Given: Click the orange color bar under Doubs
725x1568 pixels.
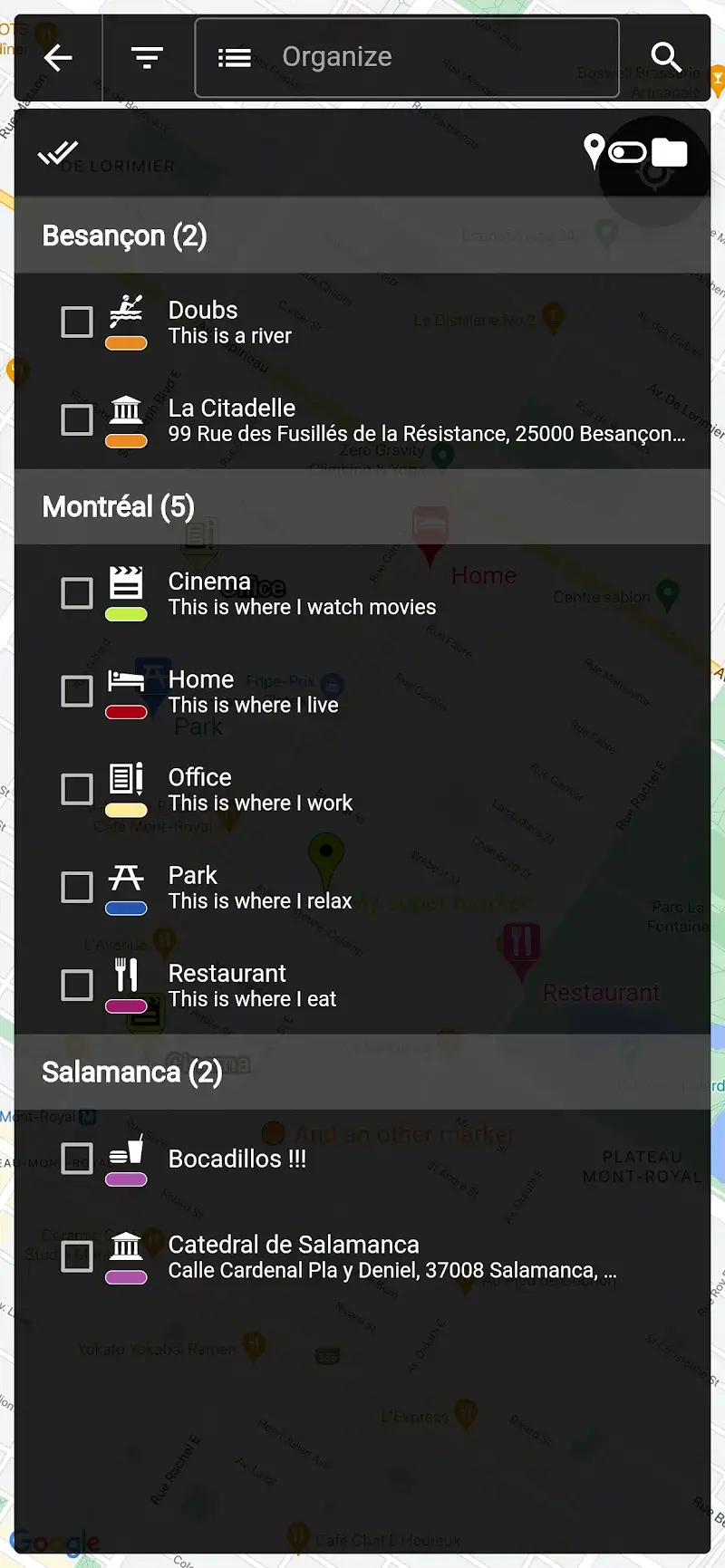Looking at the screenshot, I should [127, 344].
